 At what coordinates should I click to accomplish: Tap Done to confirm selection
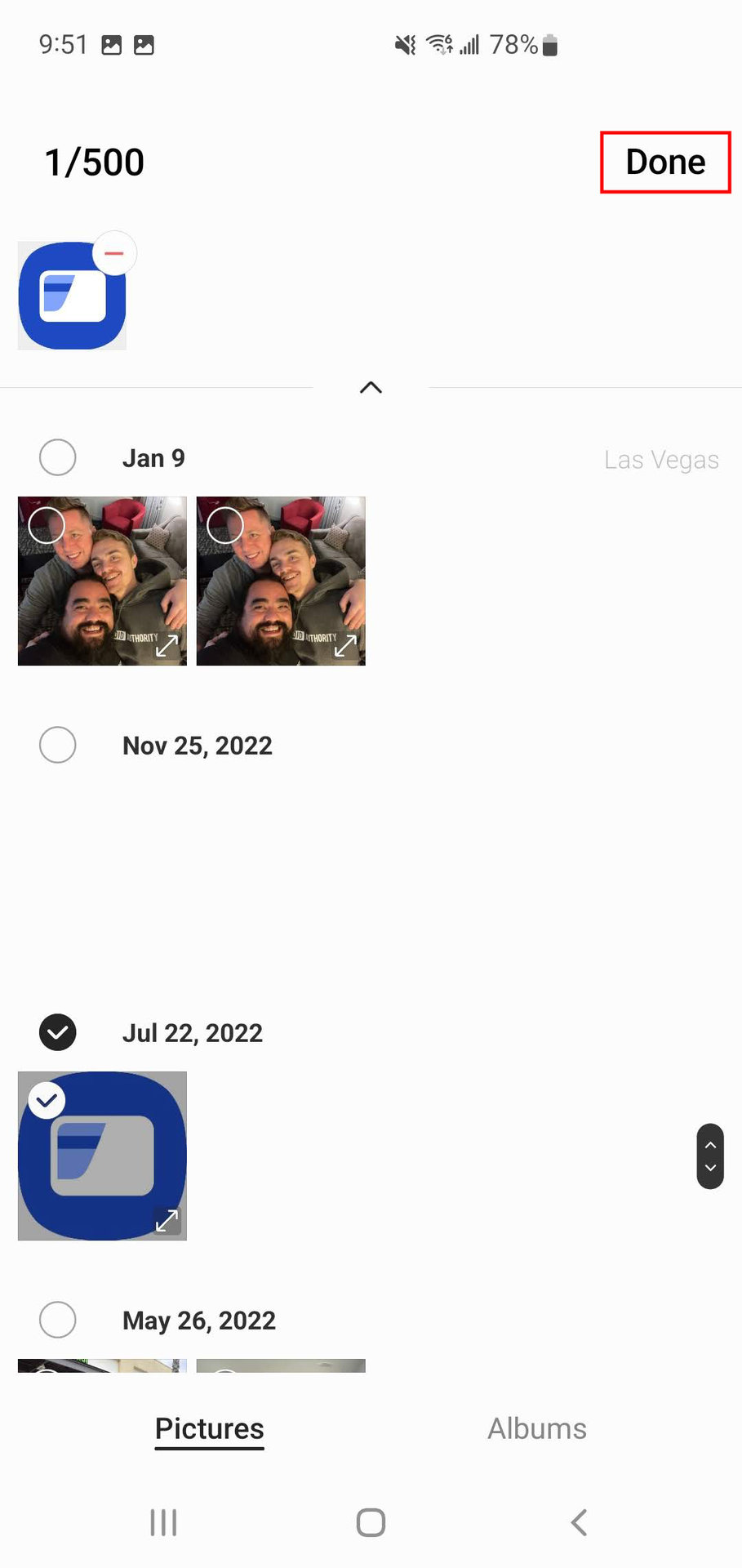[664, 162]
